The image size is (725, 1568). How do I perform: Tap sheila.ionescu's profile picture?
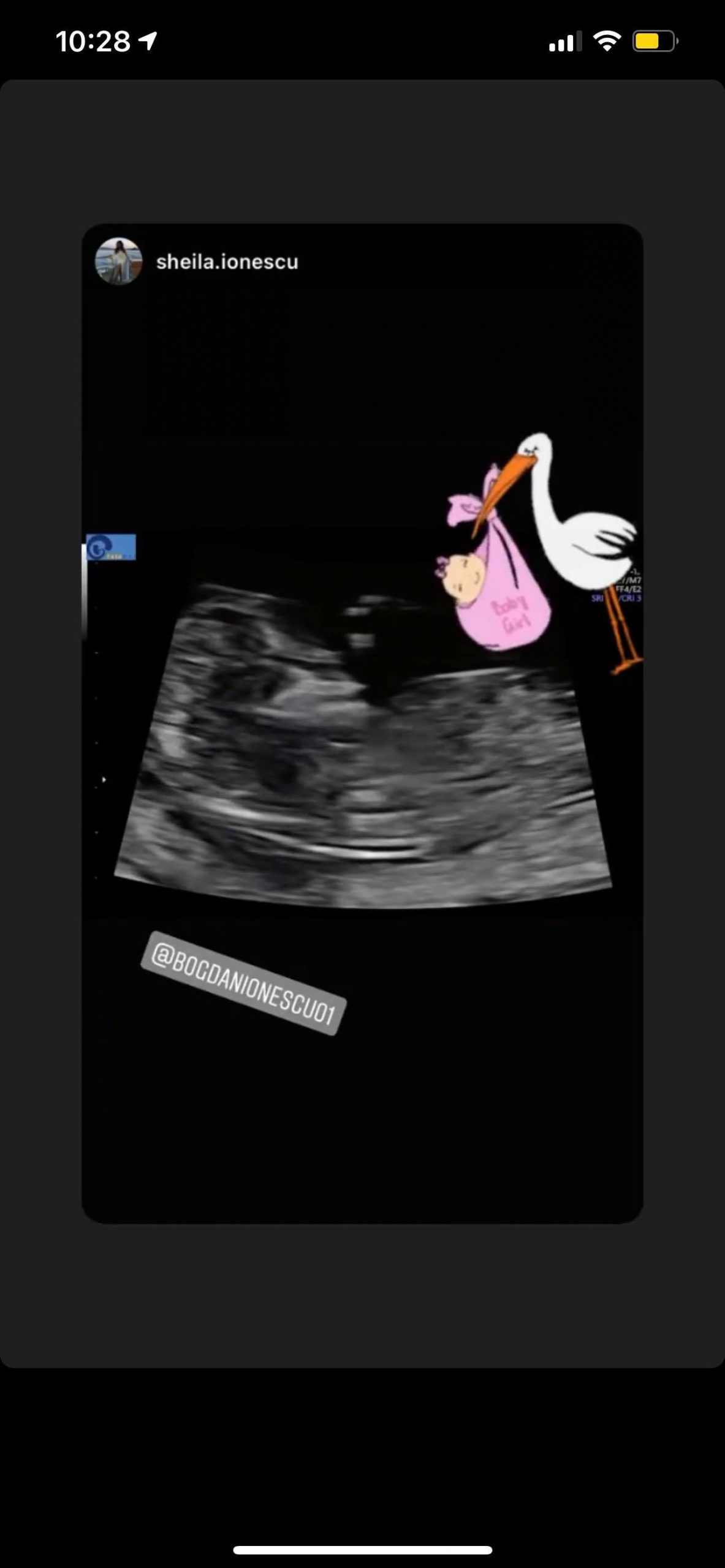(x=118, y=262)
